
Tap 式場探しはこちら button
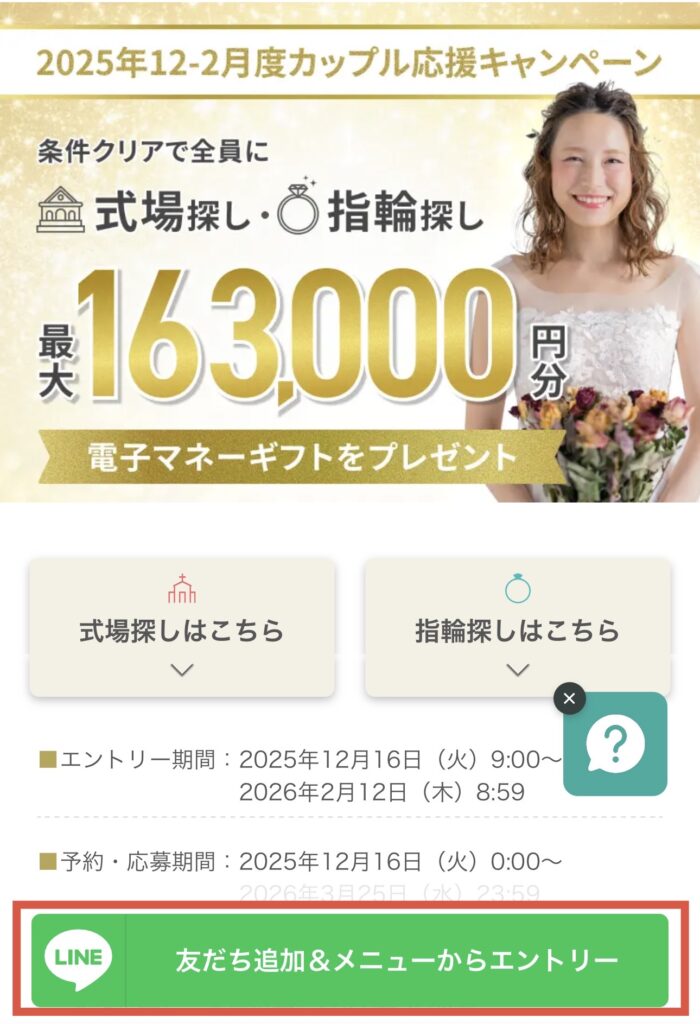coord(182,627)
